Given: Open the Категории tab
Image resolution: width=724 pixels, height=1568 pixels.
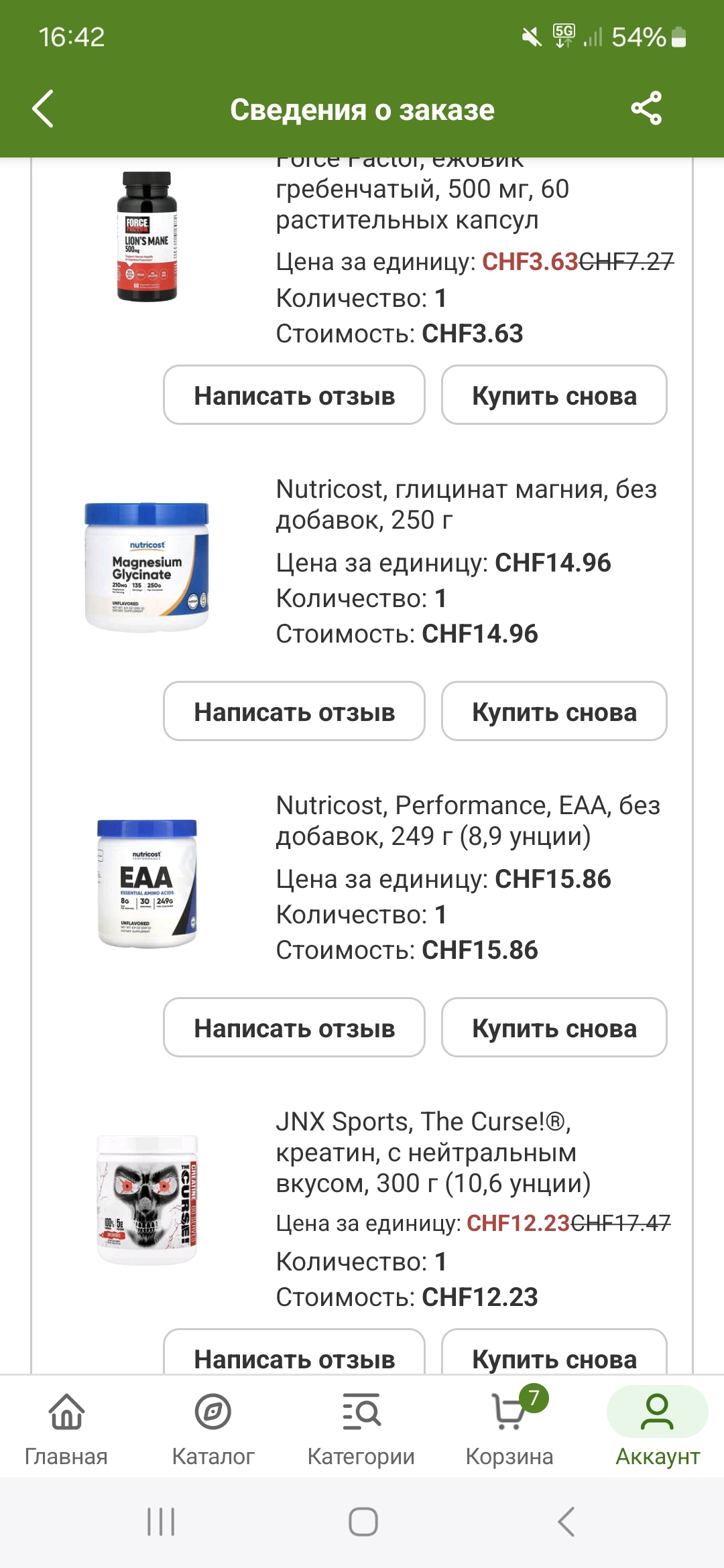Looking at the screenshot, I should [x=361, y=1429].
